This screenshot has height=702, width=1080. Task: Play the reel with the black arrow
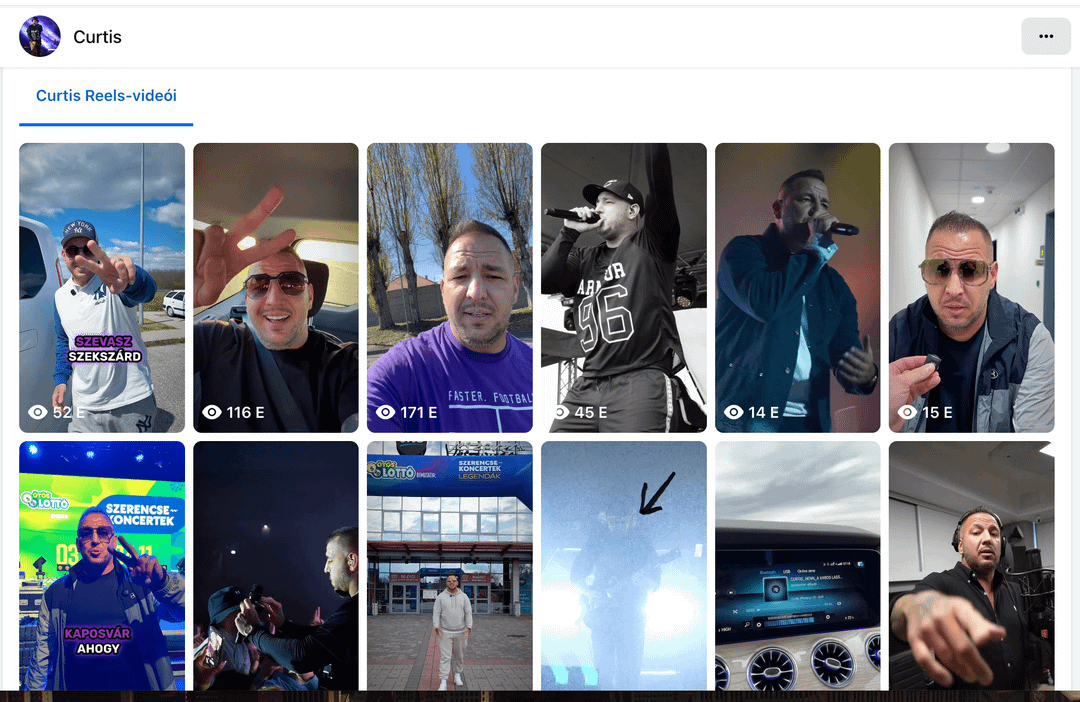click(x=624, y=565)
